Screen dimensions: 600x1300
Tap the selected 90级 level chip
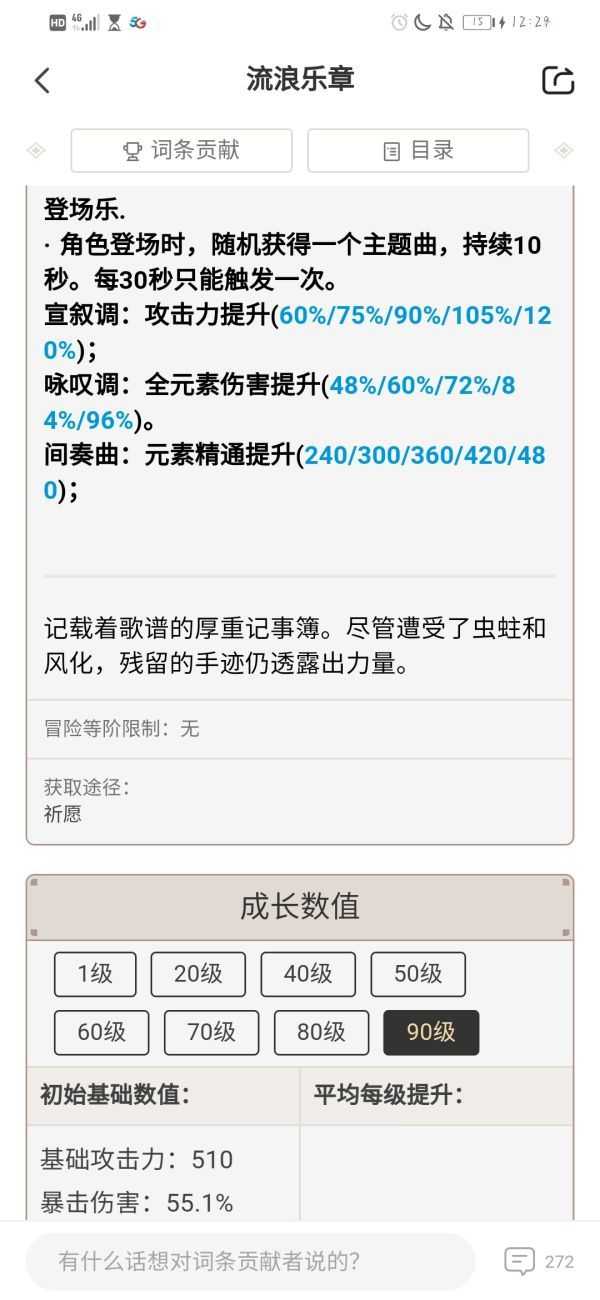(x=431, y=1033)
